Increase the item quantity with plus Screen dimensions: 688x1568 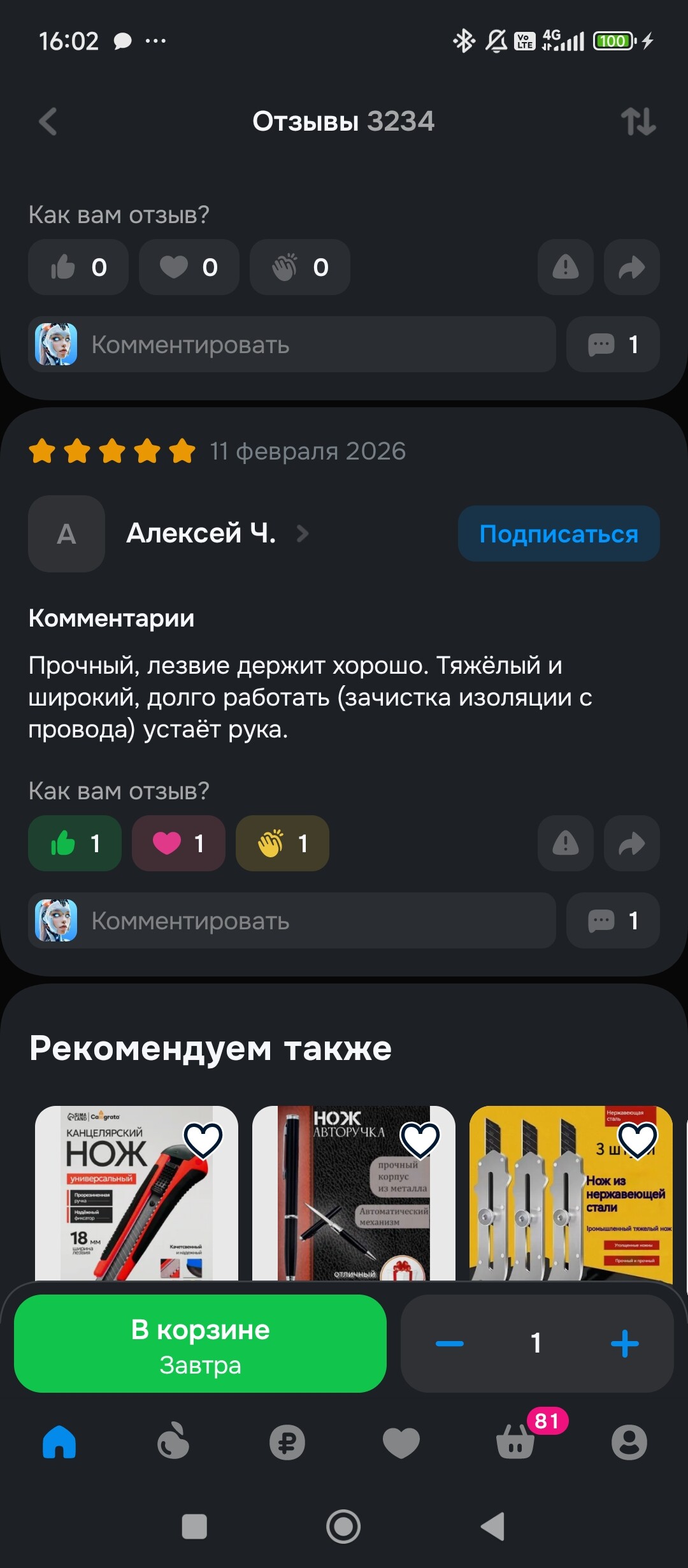click(624, 1344)
